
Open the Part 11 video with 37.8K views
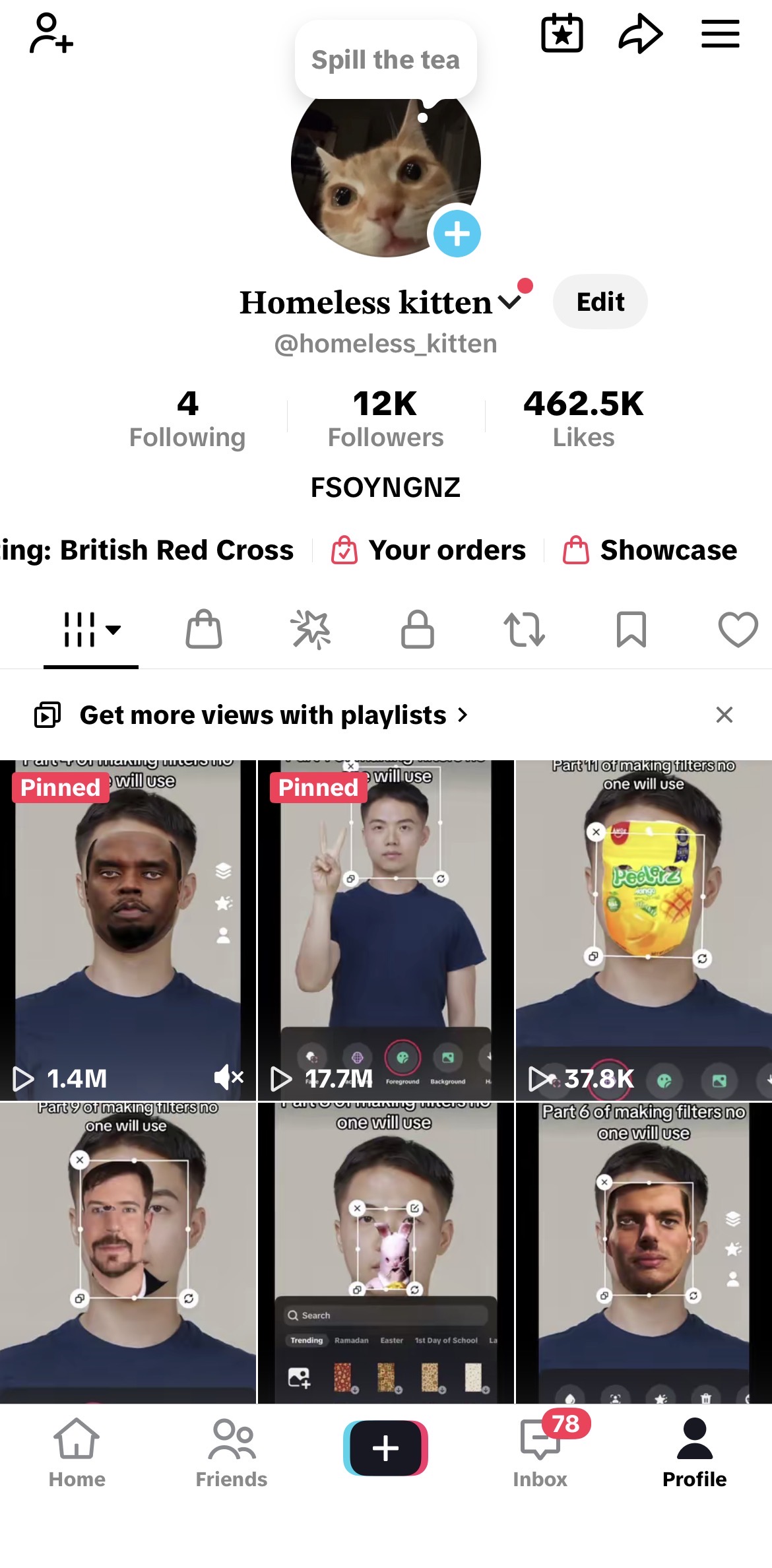[x=644, y=931]
